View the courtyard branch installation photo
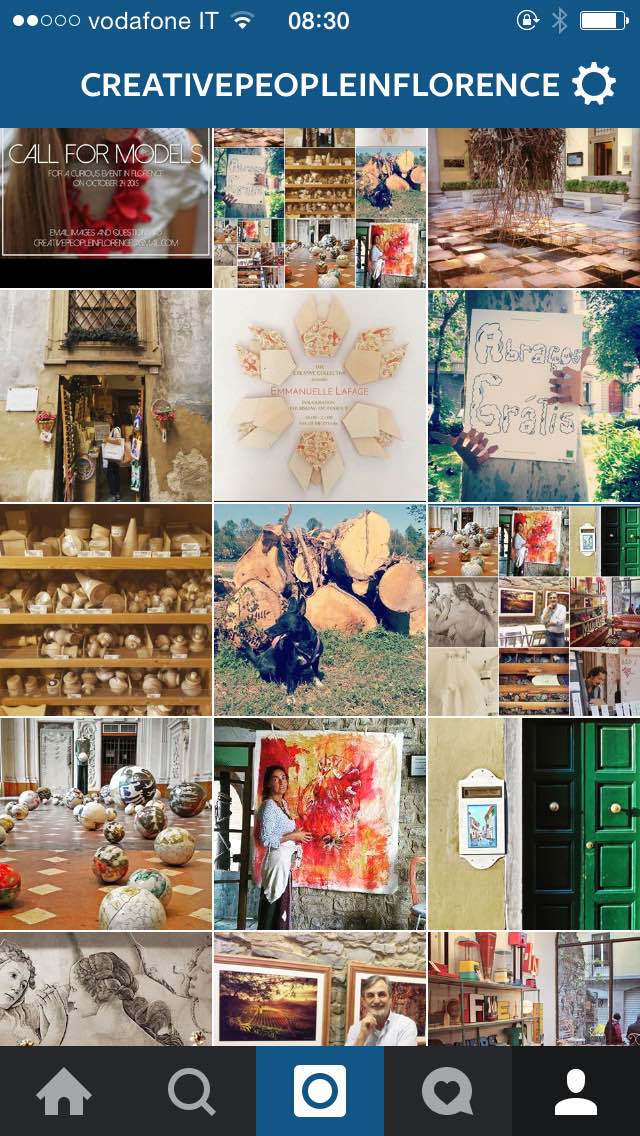Screen dimensions: 640x1136 coord(534,207)
